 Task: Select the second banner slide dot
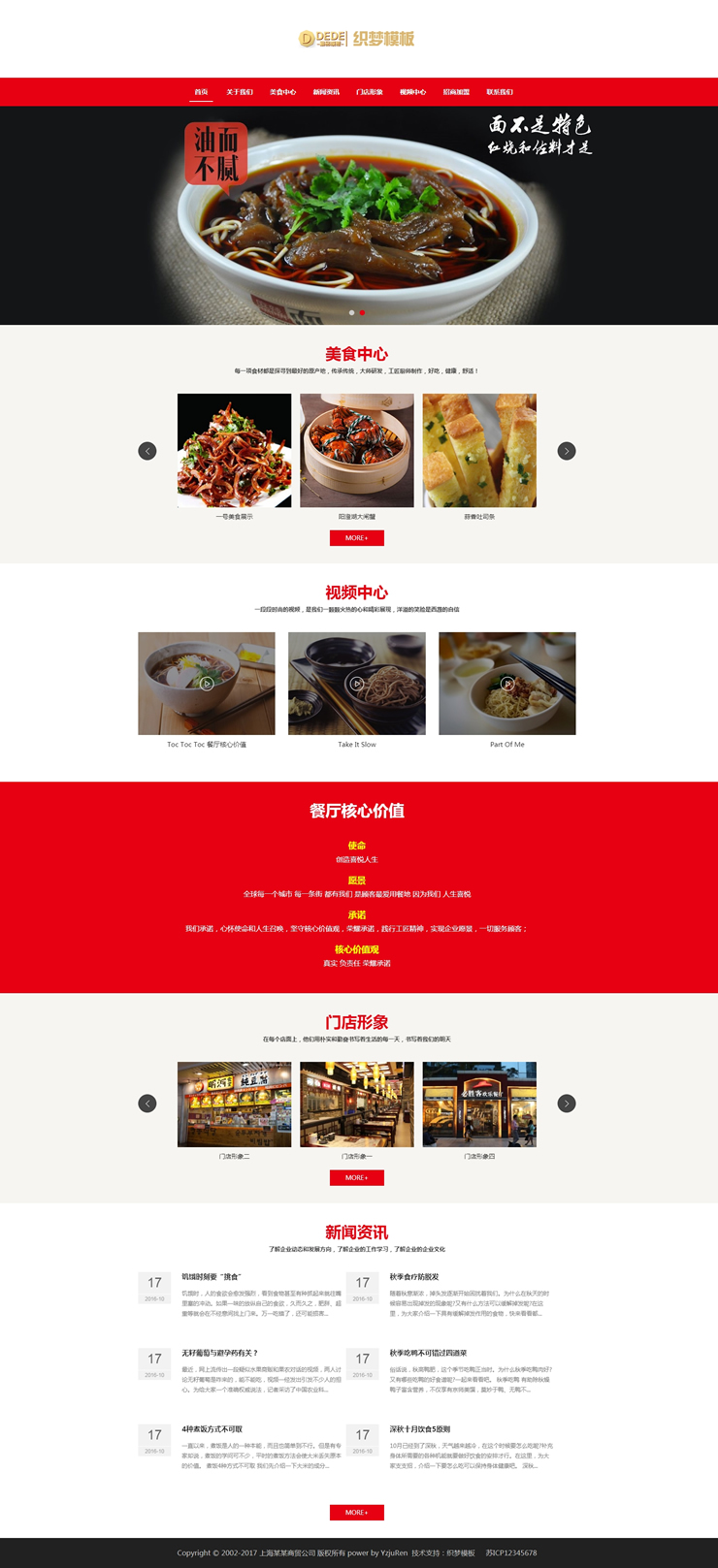(x=363, y=312)
